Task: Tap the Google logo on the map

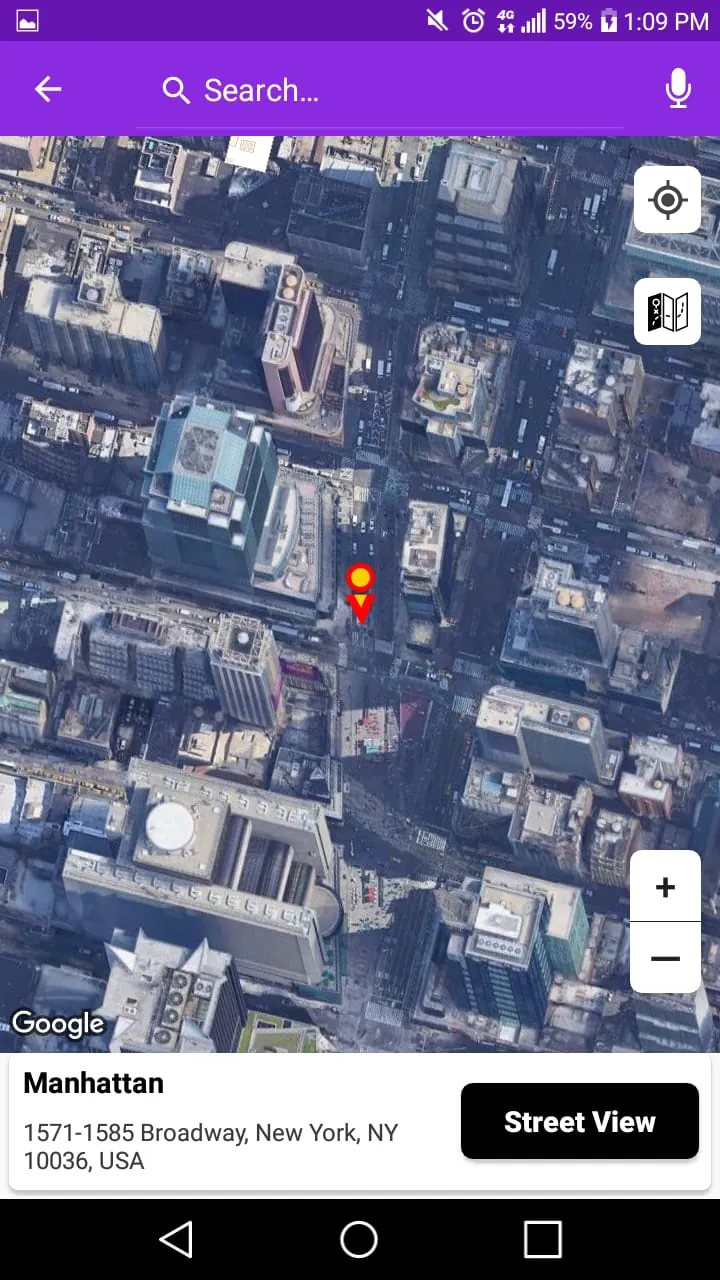Action: (58, 1023)
